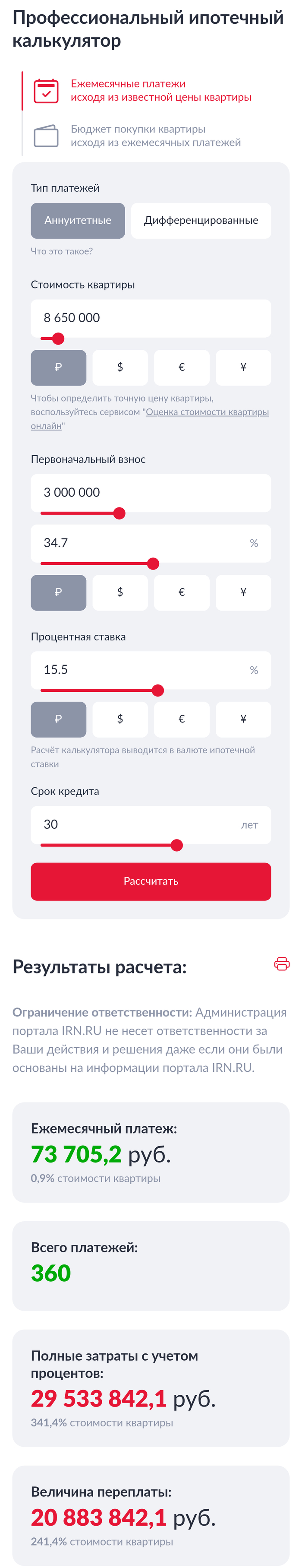Edit the Процентная ставка field
This screenshot has height=1568, width=302.
pyautogui.click(x=140, y=670)
